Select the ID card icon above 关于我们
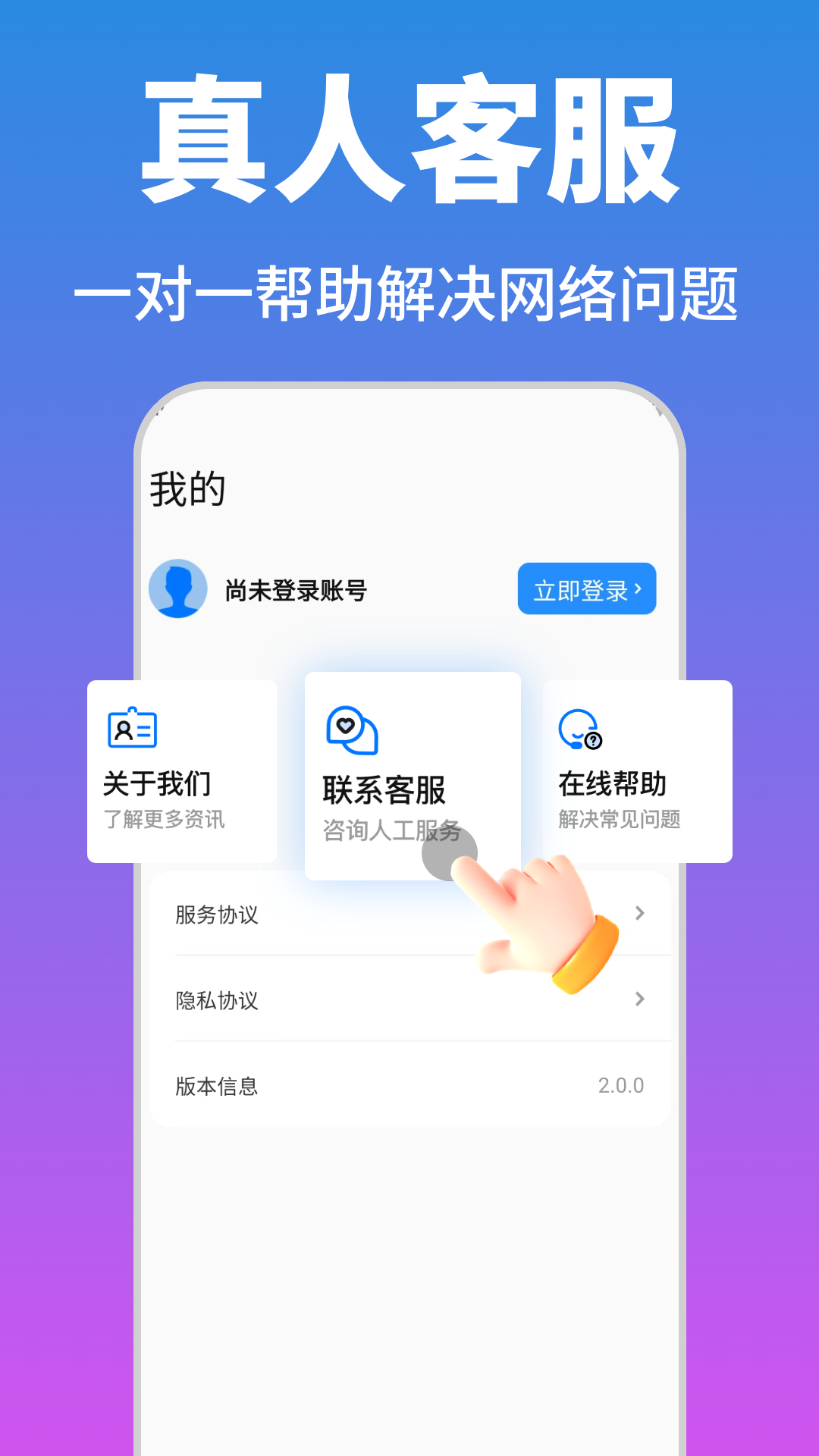 132,730
